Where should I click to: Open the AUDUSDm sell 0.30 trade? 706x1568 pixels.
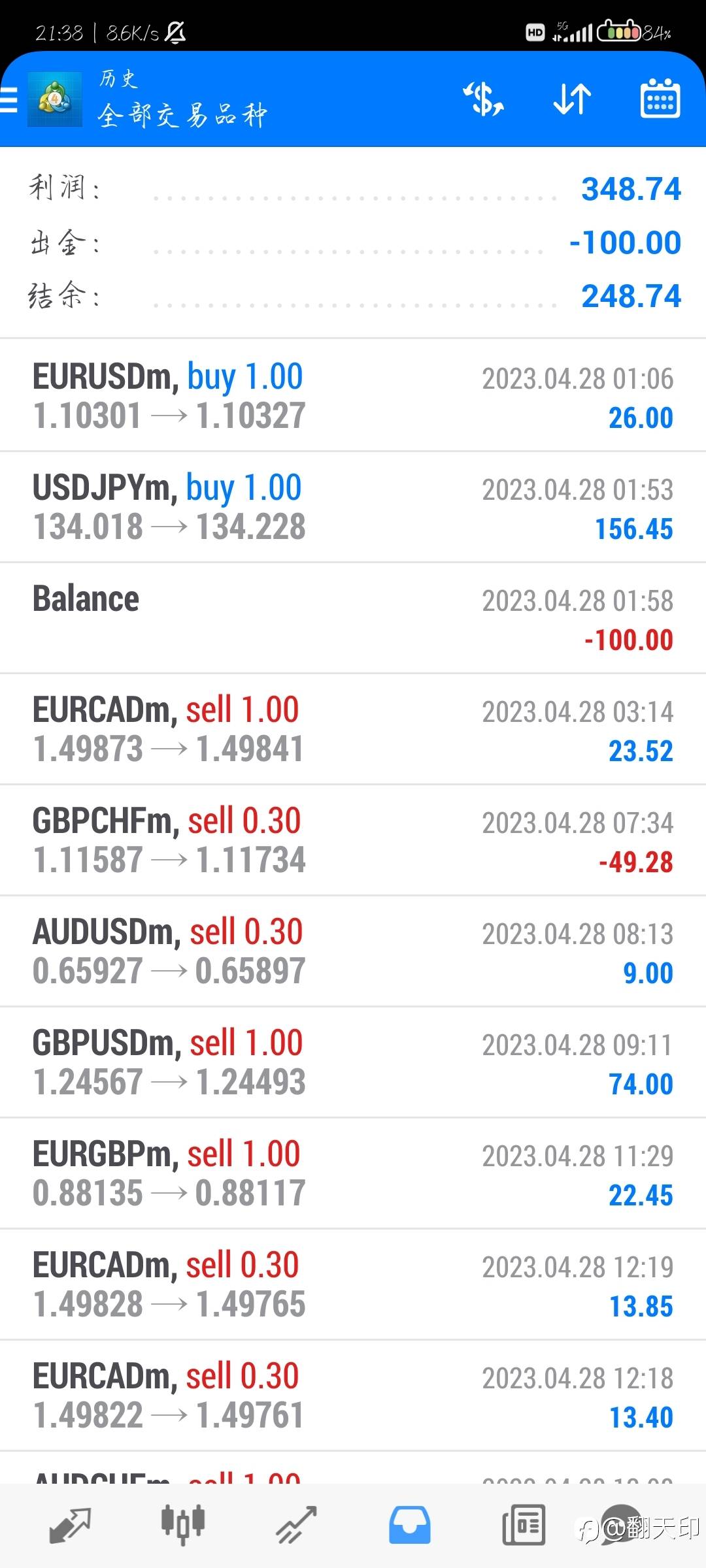(353, 951)
